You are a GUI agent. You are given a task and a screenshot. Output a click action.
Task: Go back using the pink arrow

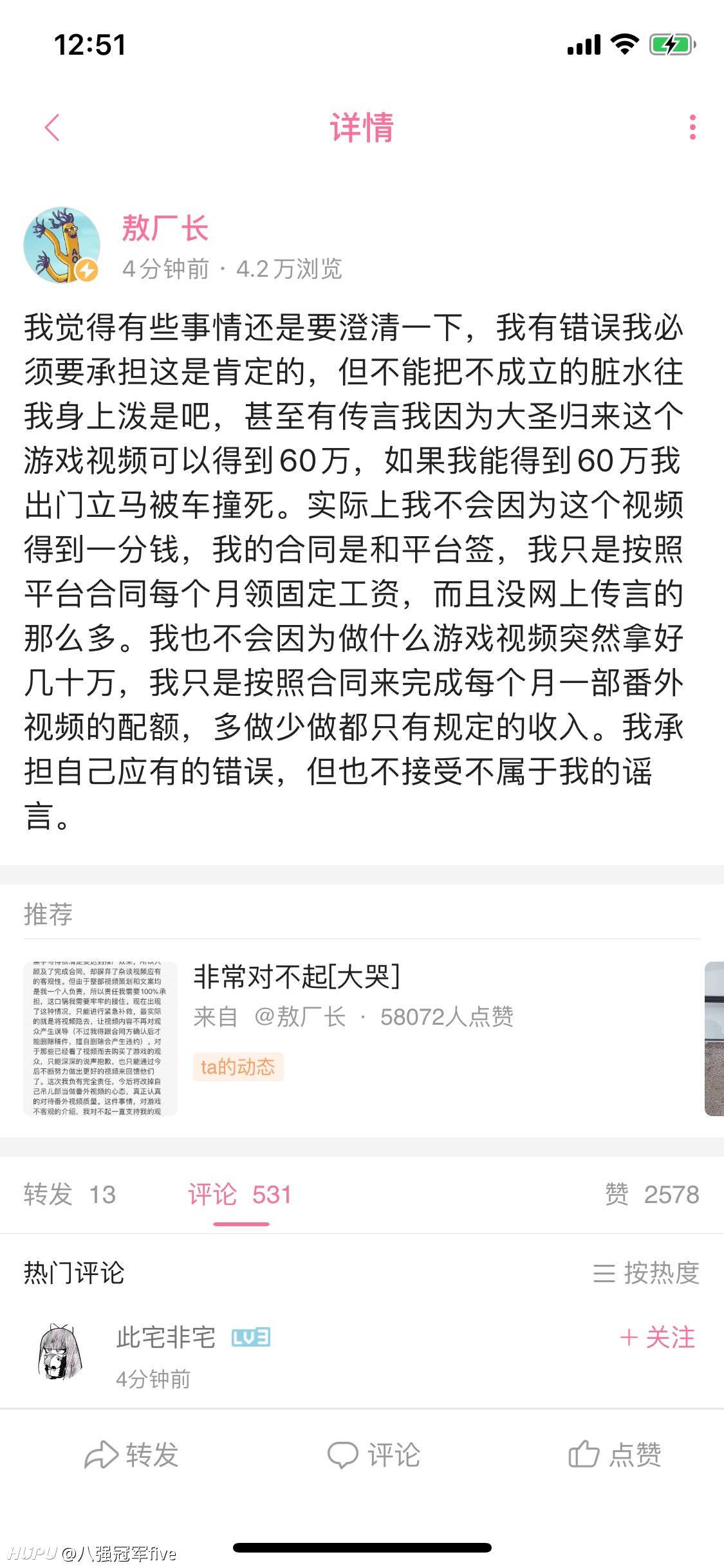click(x=52, y=127)
